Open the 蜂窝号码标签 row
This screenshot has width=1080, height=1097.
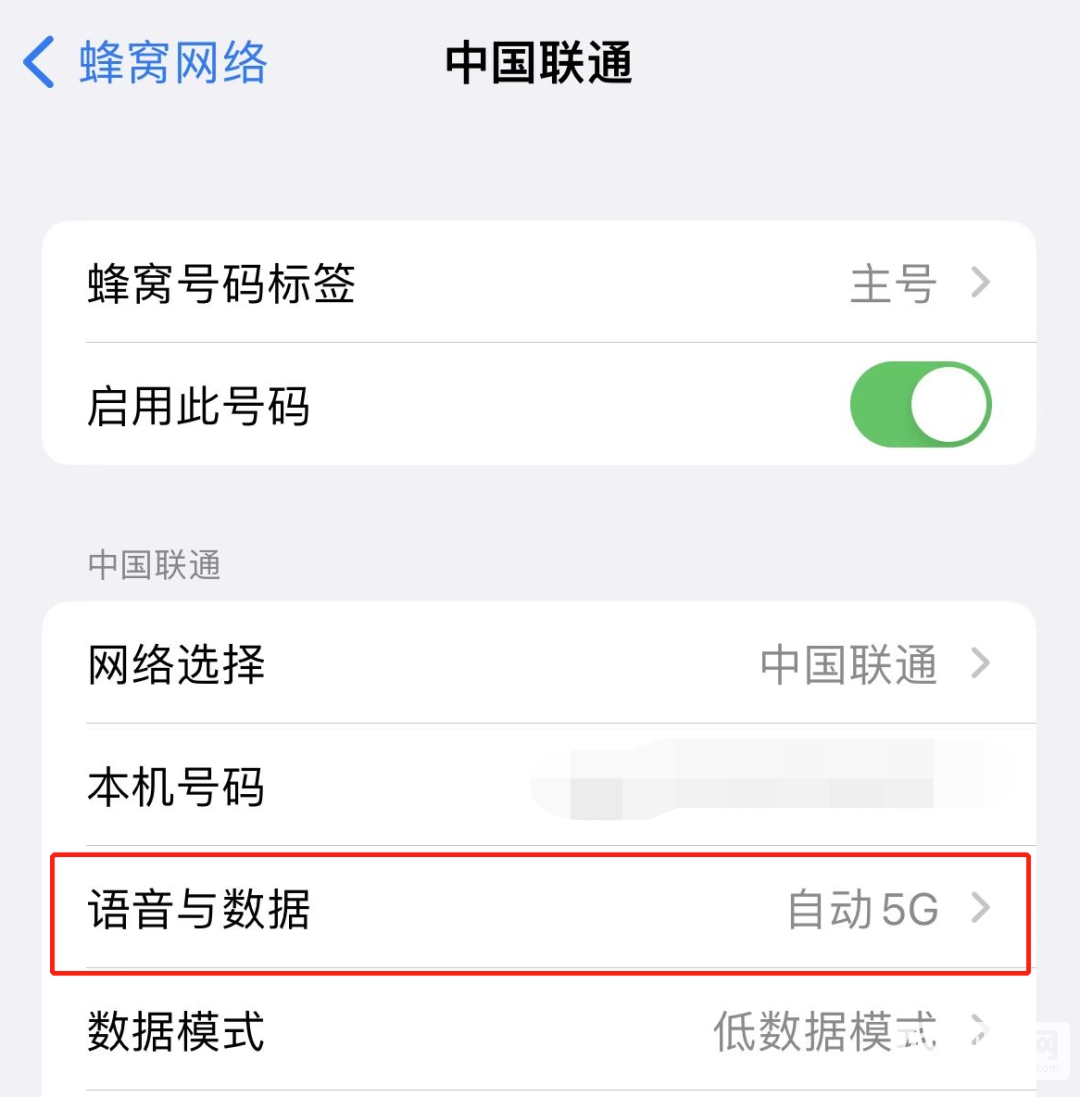tap(538, 284)
